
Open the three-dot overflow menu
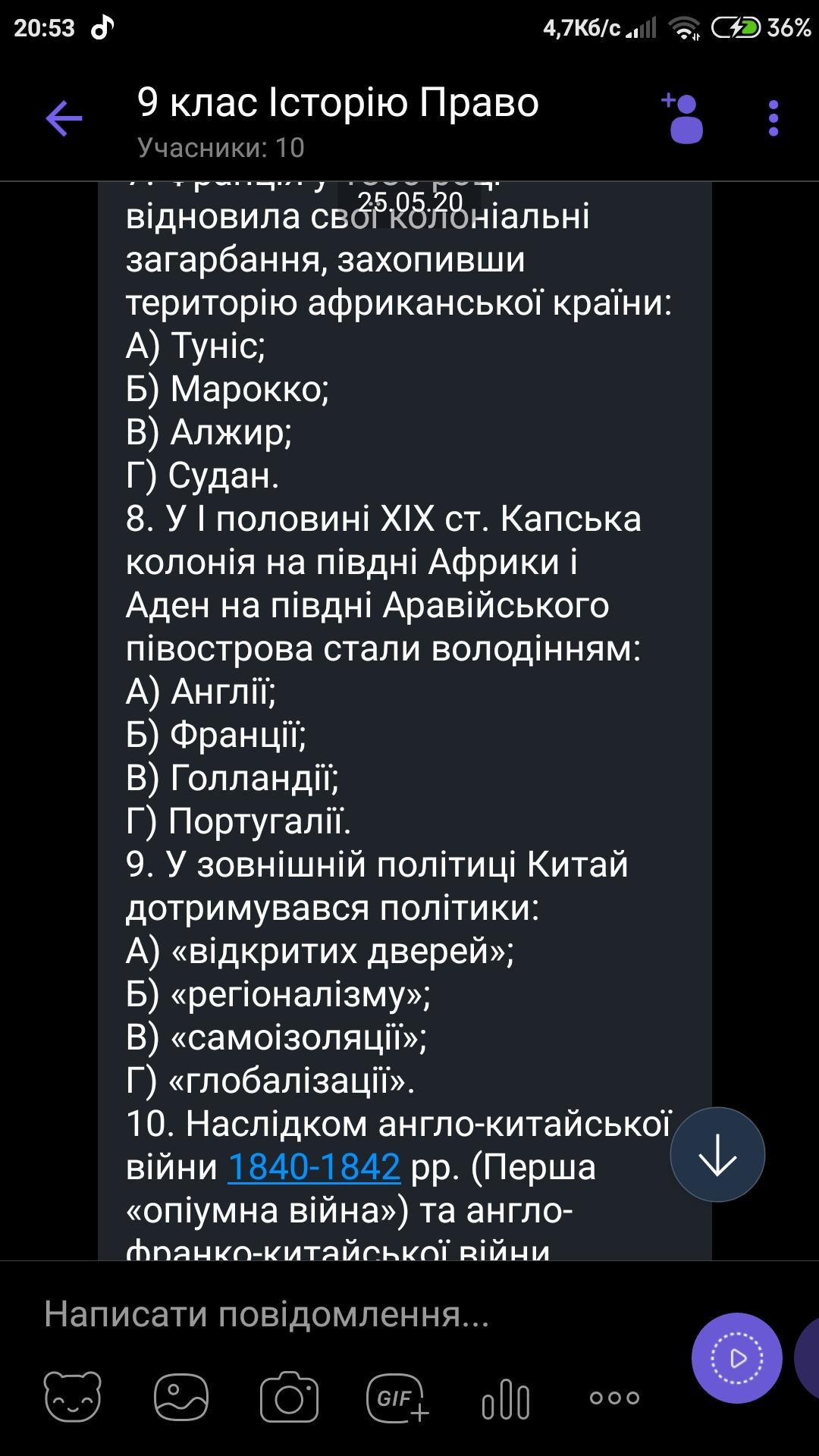[x=773, y=118]
